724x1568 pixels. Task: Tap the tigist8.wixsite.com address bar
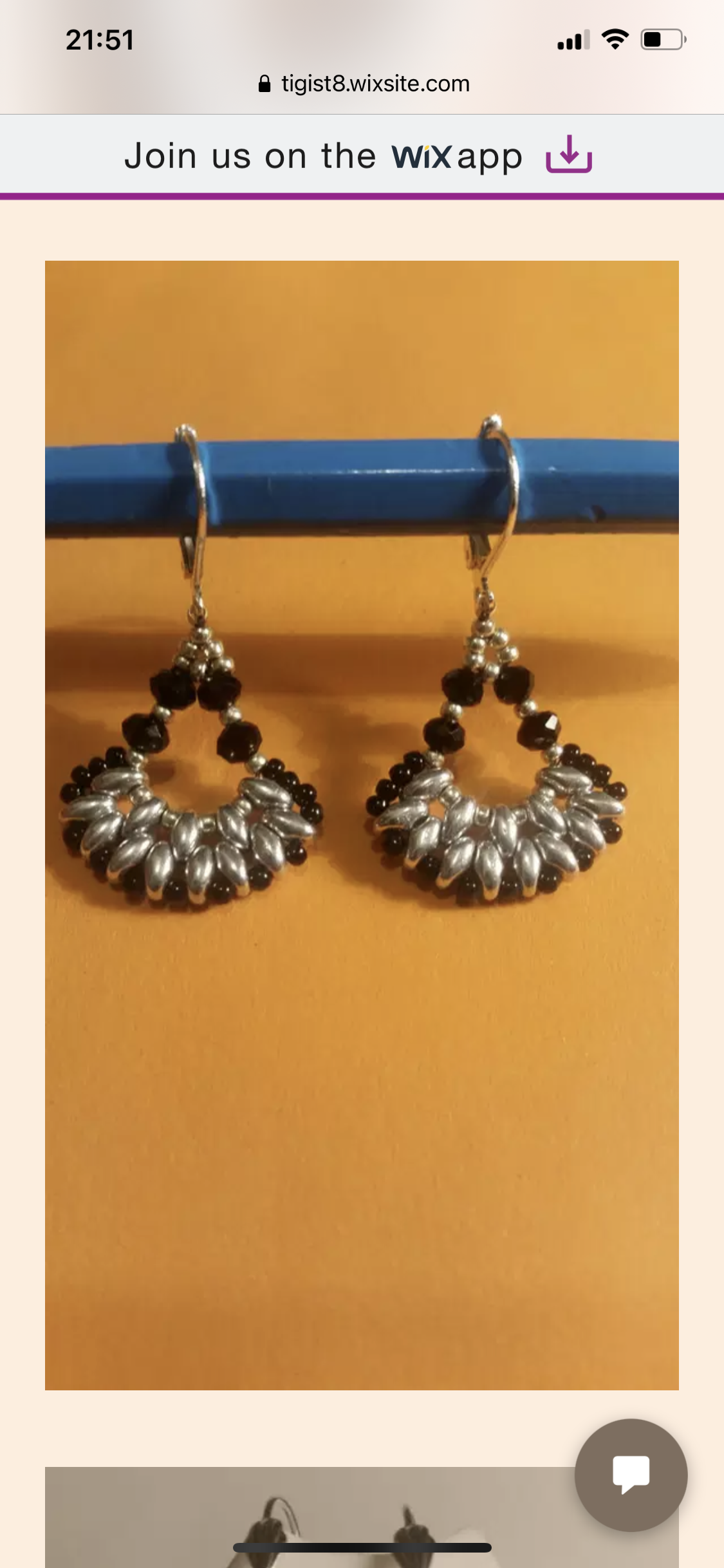pyautogui.click(x=364, y=84)
